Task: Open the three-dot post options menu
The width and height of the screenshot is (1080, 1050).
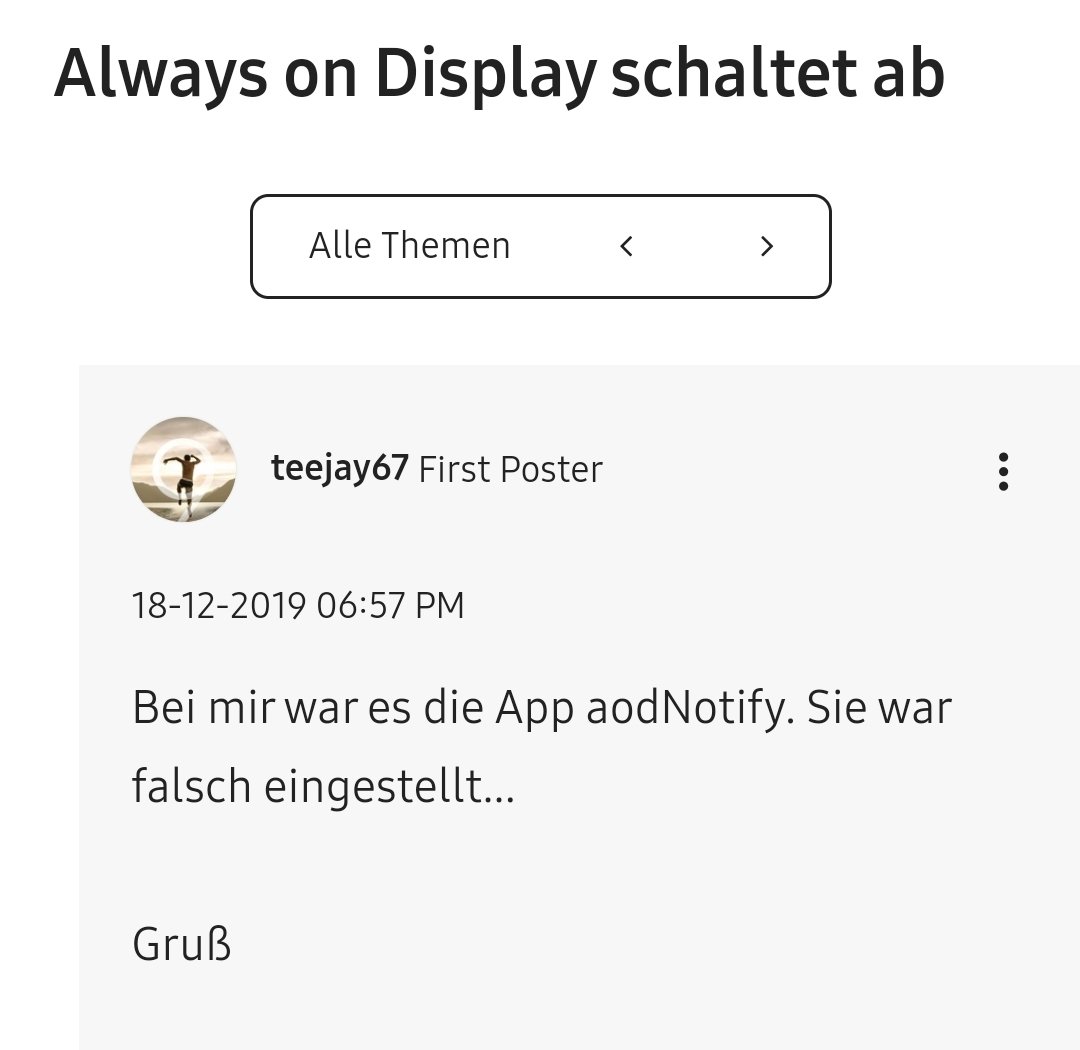Action: [x=1003, y=471]
